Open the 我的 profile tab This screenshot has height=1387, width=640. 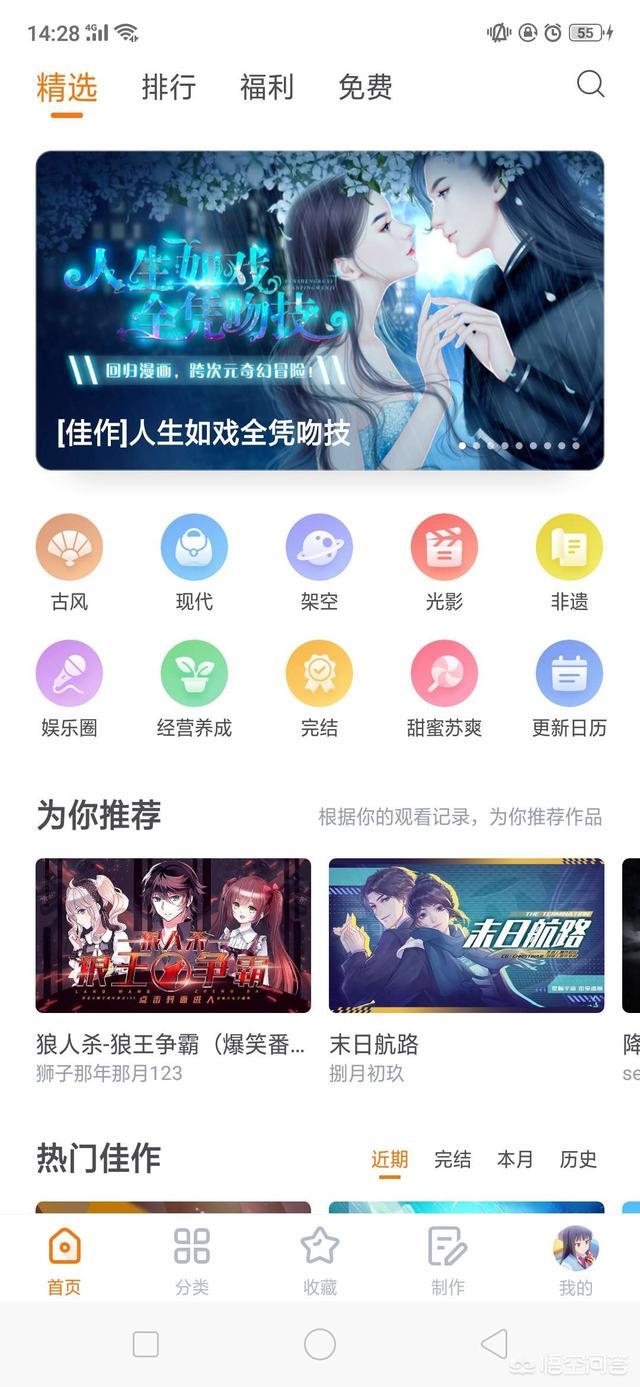pyautogui.click(x=575, y=1260)
